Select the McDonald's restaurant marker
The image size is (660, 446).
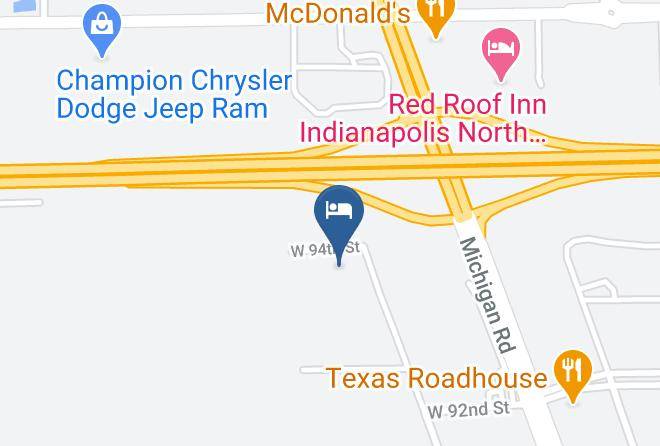(x=436, y=15)
